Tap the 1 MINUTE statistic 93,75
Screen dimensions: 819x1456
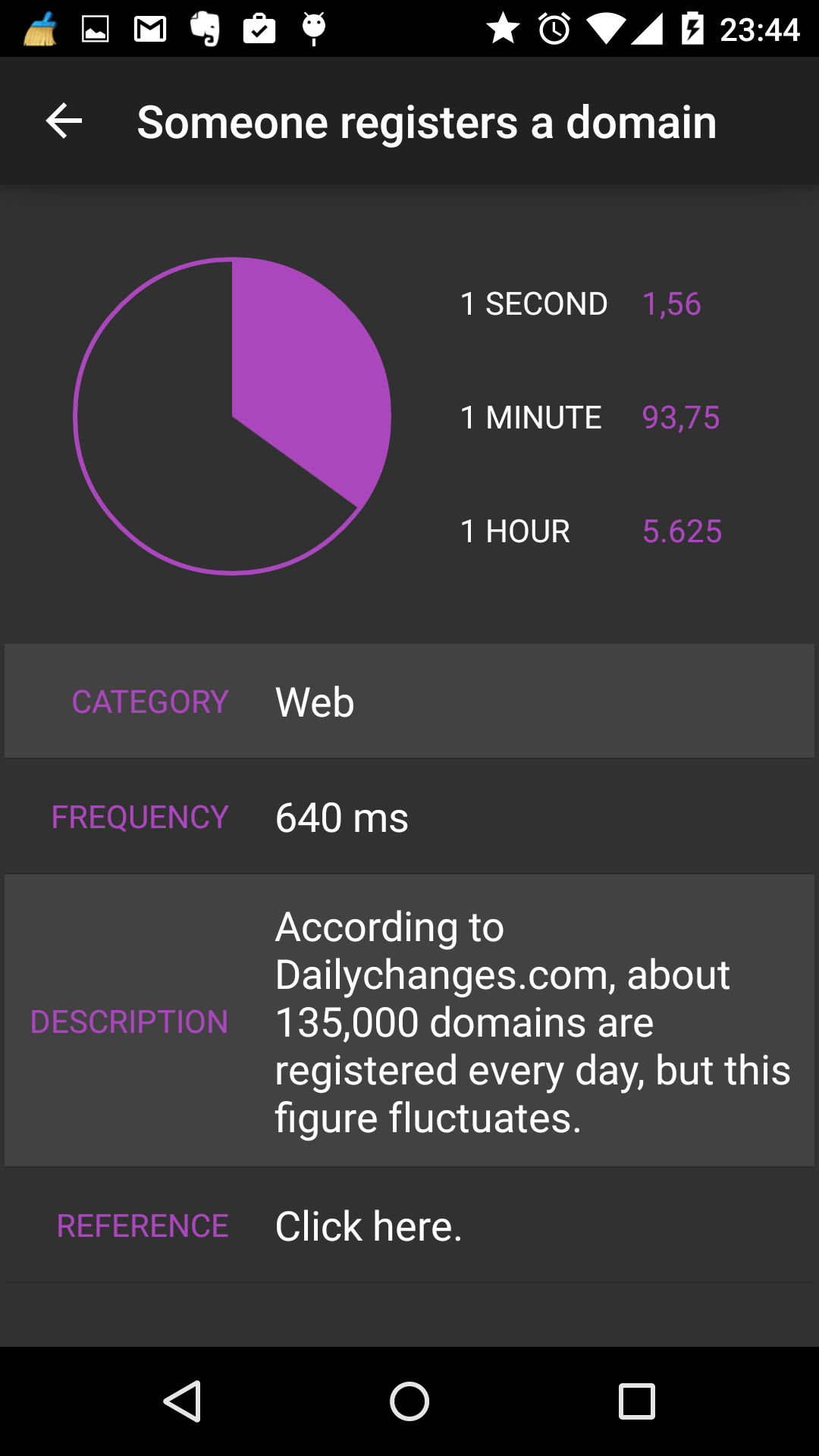(681, 417)
